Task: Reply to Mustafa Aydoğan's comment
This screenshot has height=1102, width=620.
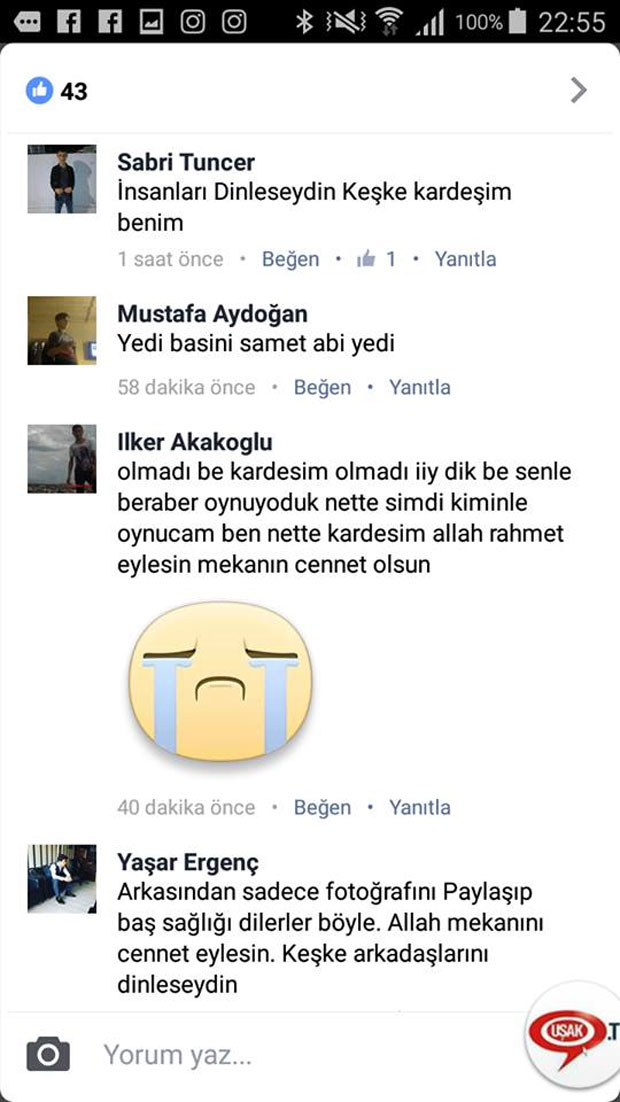Action: (420, 387)
